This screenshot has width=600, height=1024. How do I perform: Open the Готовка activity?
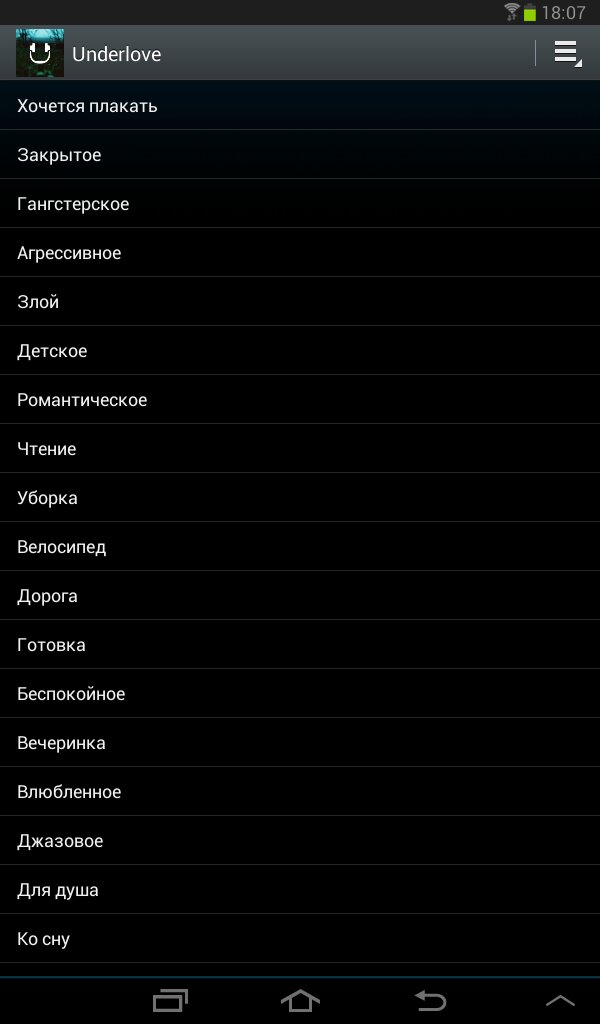[51, 645]
